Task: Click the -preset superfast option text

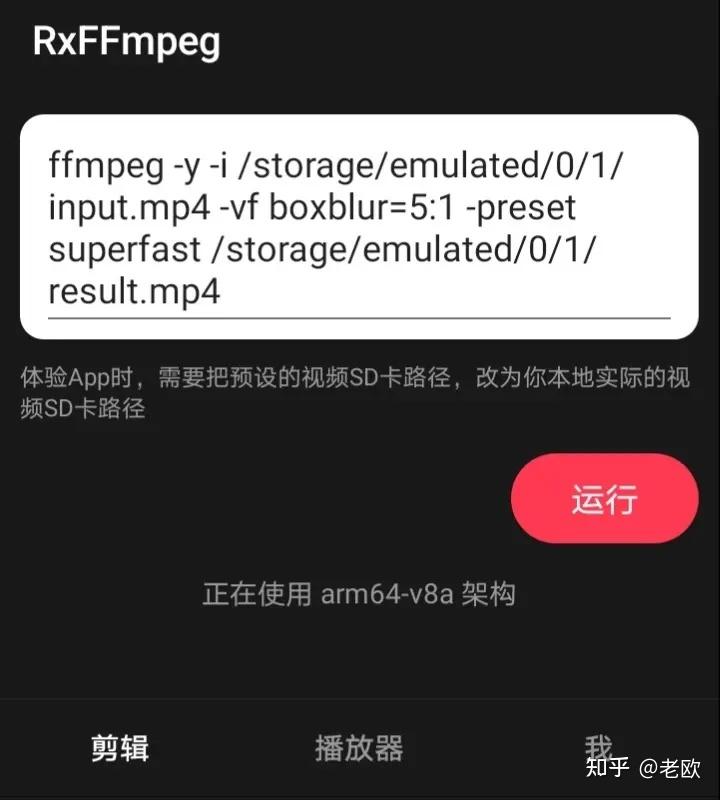Action: (x=520, y=208)
